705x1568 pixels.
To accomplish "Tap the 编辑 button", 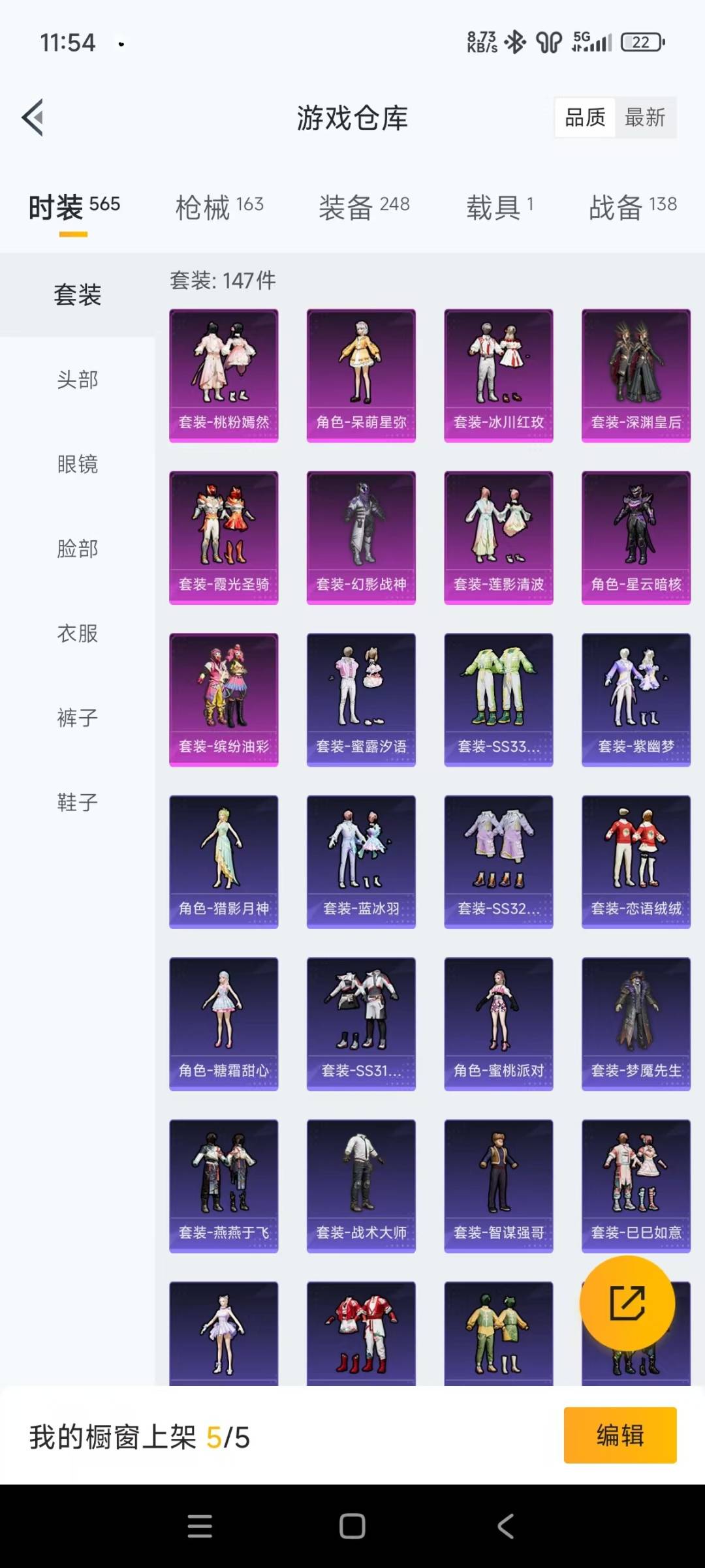I will [620, 1435].
